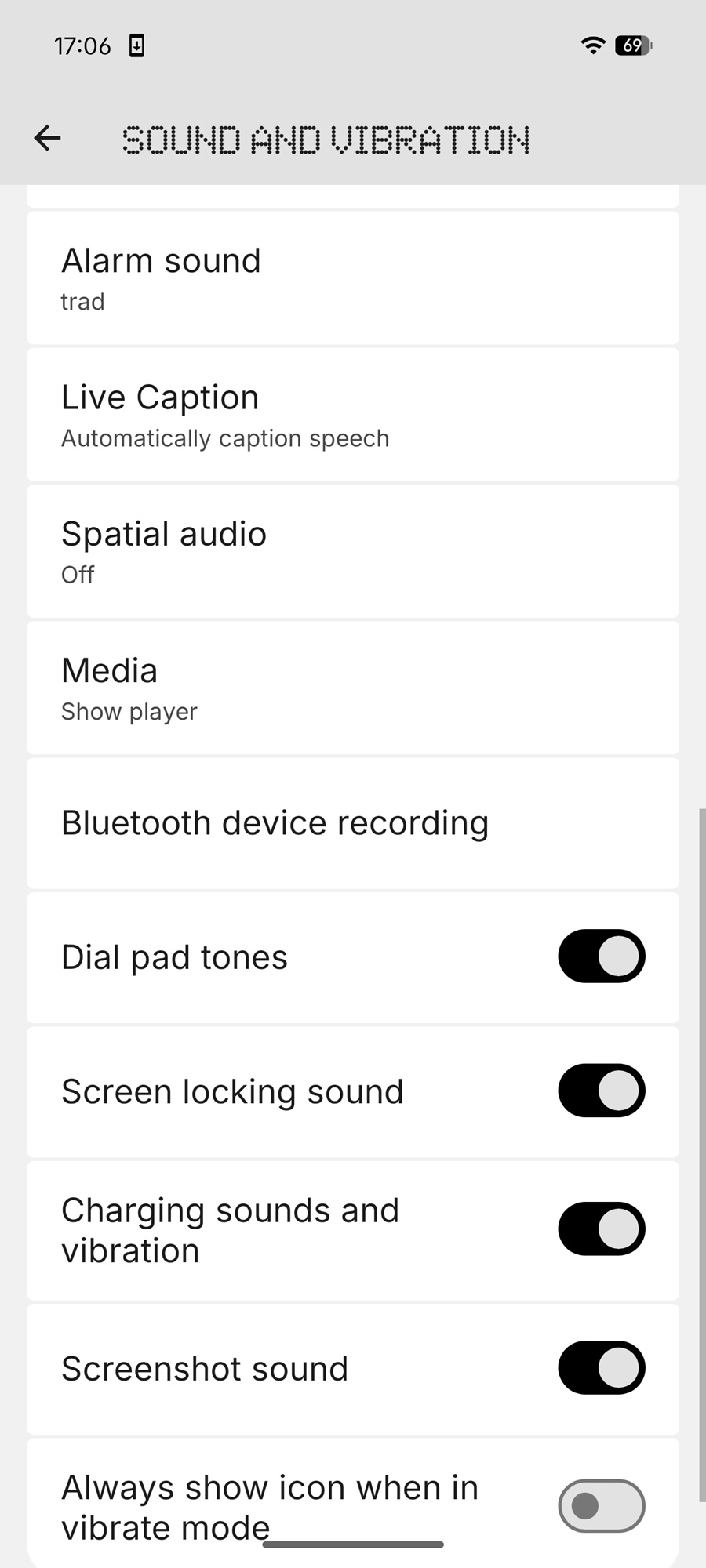Viewport: 706px width, 1568px height.
Task: Switch off Charging sounds and vibration
Action: tap(601, 1229)
